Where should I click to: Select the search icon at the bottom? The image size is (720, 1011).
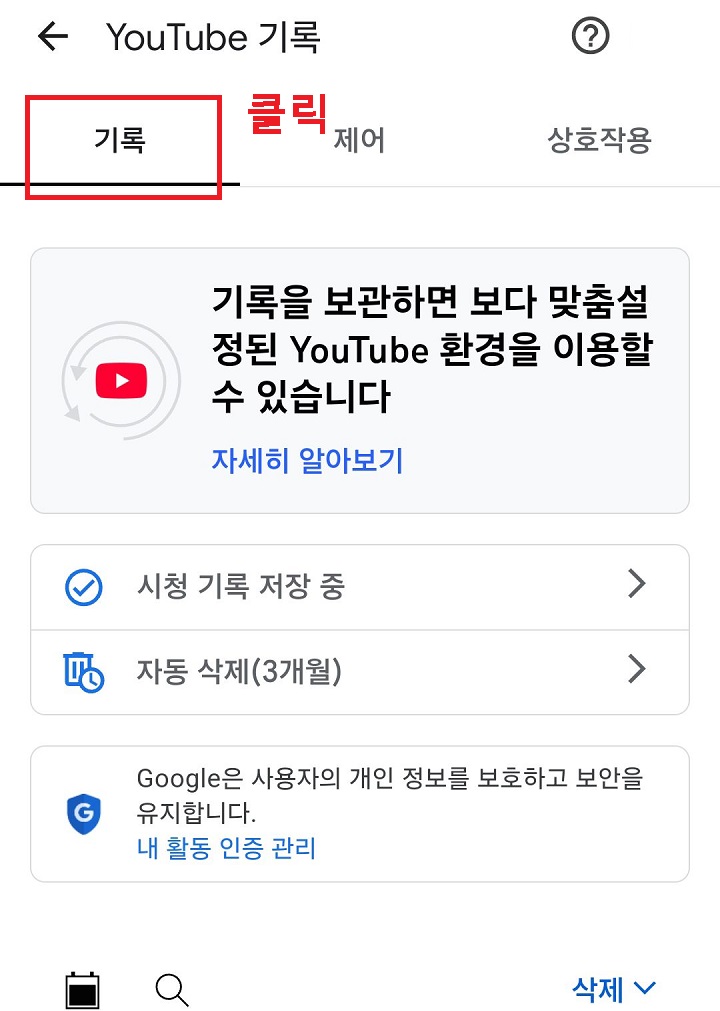(x=171, y=991)
